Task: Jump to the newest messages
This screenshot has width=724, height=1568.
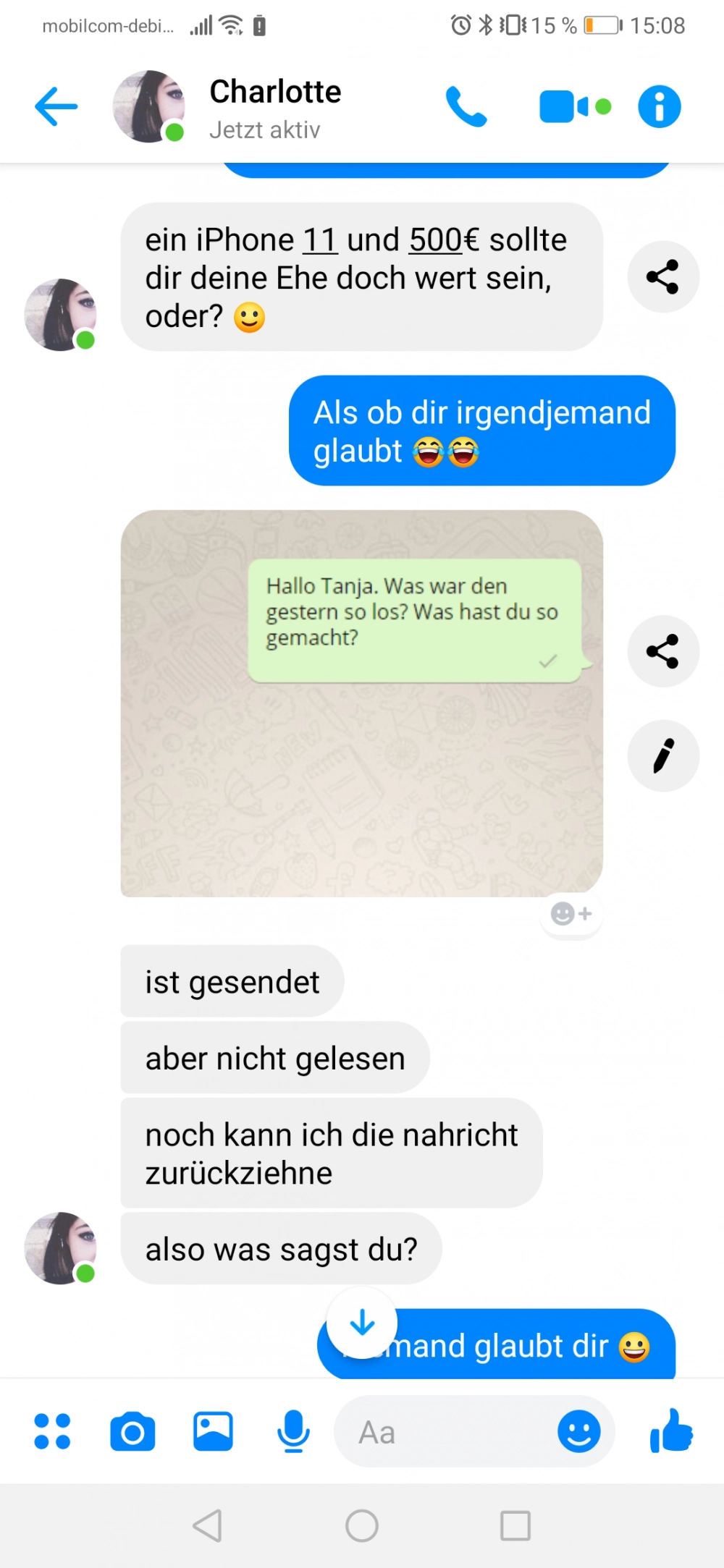Action: 361,1323
